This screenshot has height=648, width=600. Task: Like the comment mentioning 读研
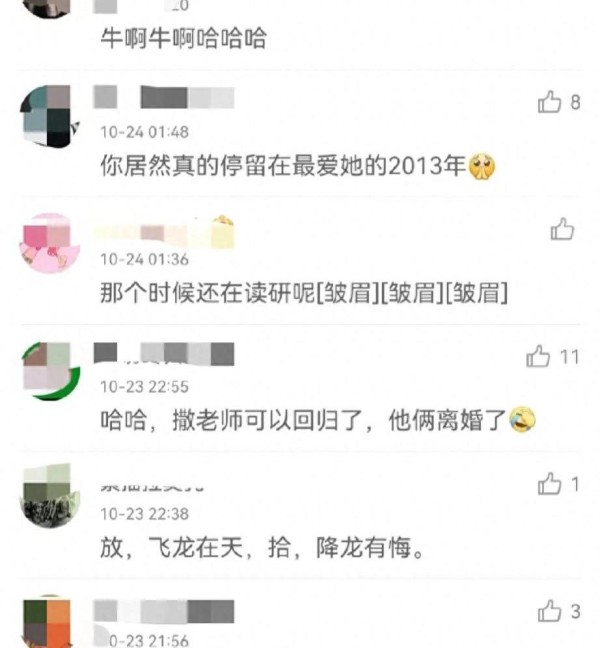point(562,229)
